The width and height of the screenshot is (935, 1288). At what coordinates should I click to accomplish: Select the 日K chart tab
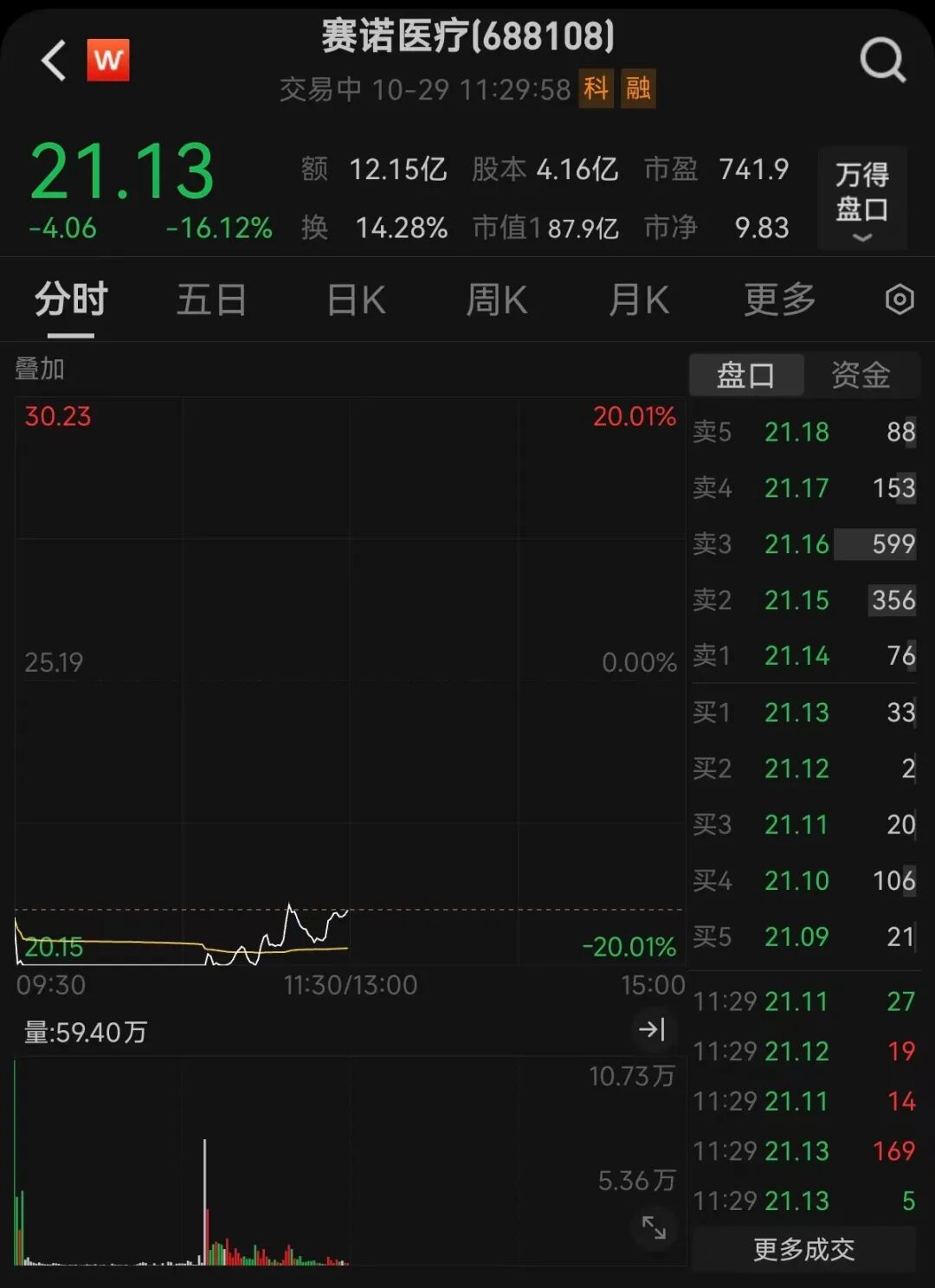[x=356, y=300]
